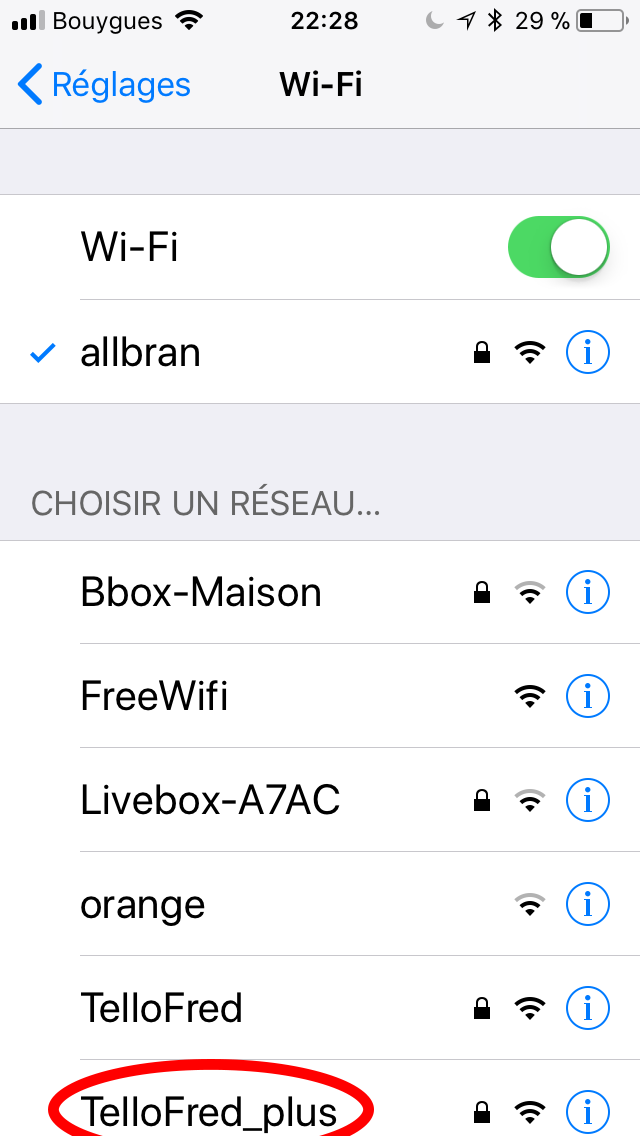Select the connected allbran network row

tap(320, 352)
